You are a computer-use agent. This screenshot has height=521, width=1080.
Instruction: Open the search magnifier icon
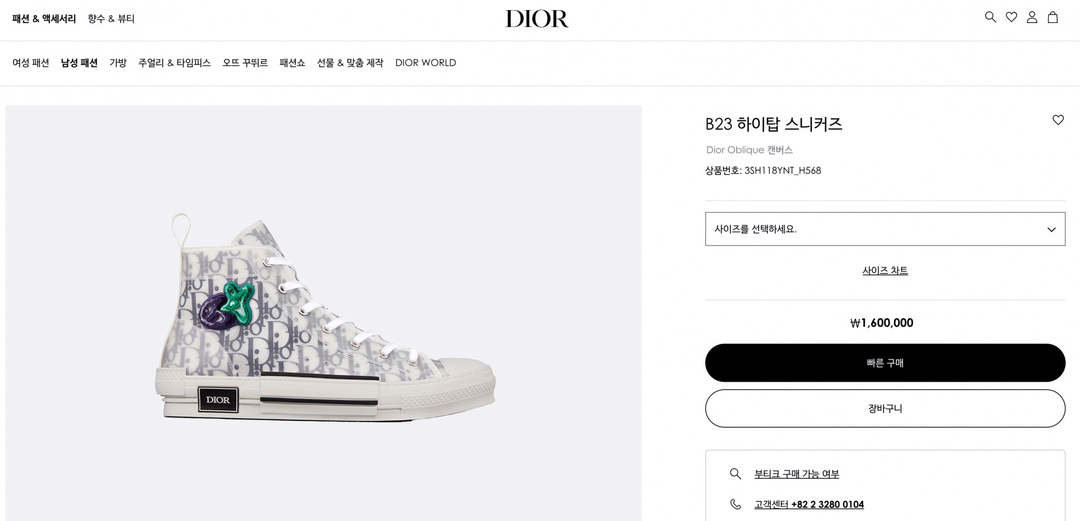(990, 17)
